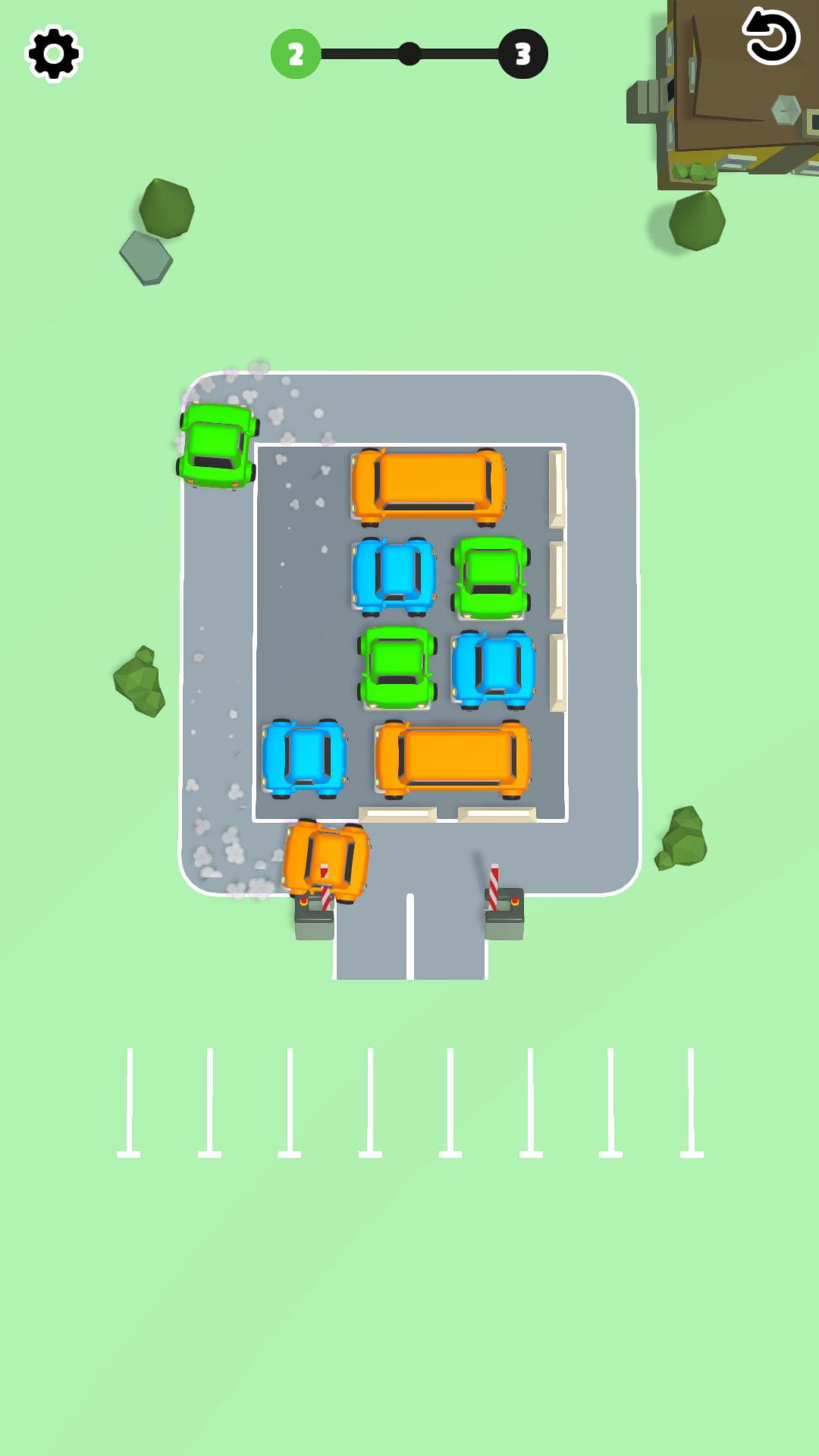Viewport: 819px width, 1456px height.
Task: Move the long orange car in the bottom row
Action: pos(453,758)
